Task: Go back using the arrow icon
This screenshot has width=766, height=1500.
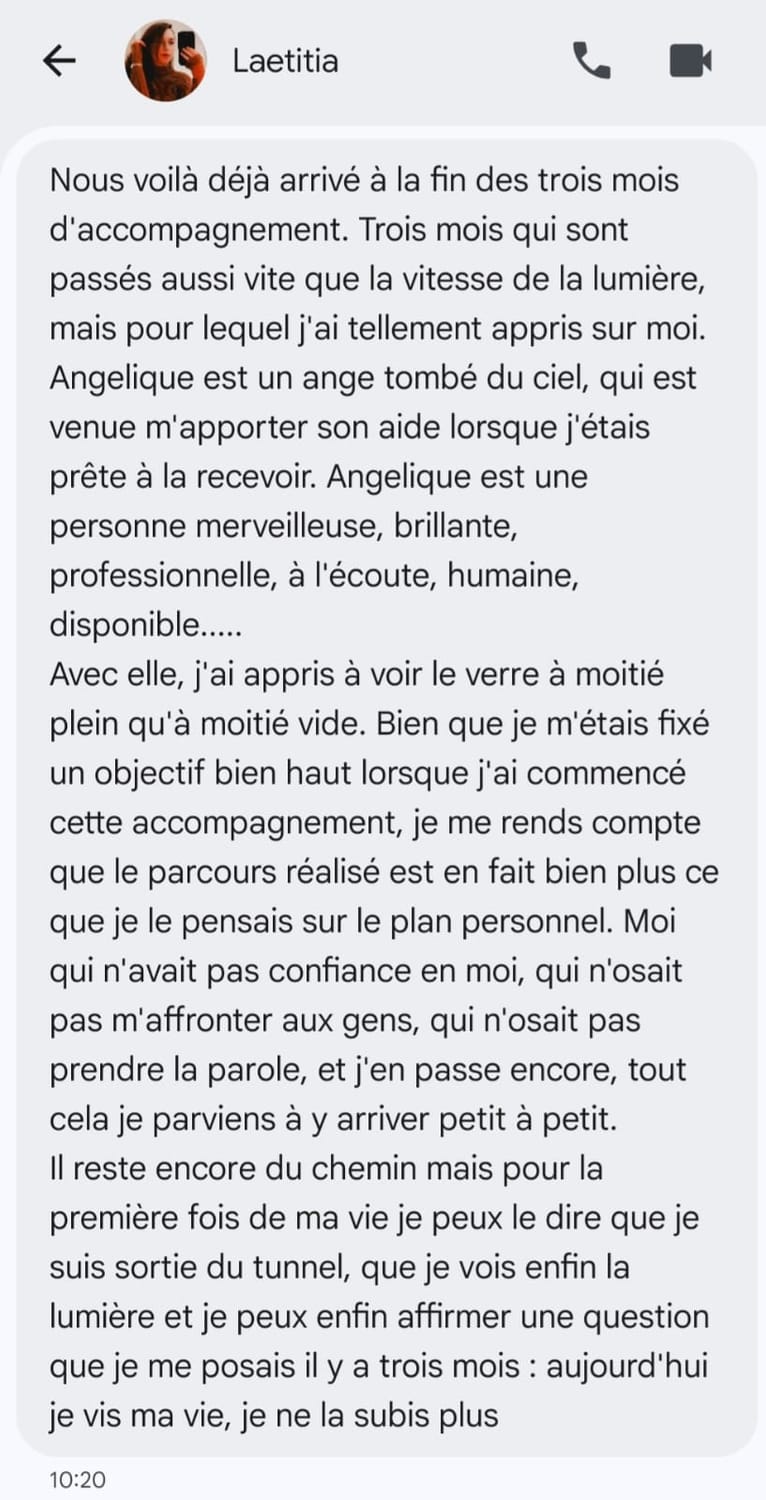Action: click(59, 61)
